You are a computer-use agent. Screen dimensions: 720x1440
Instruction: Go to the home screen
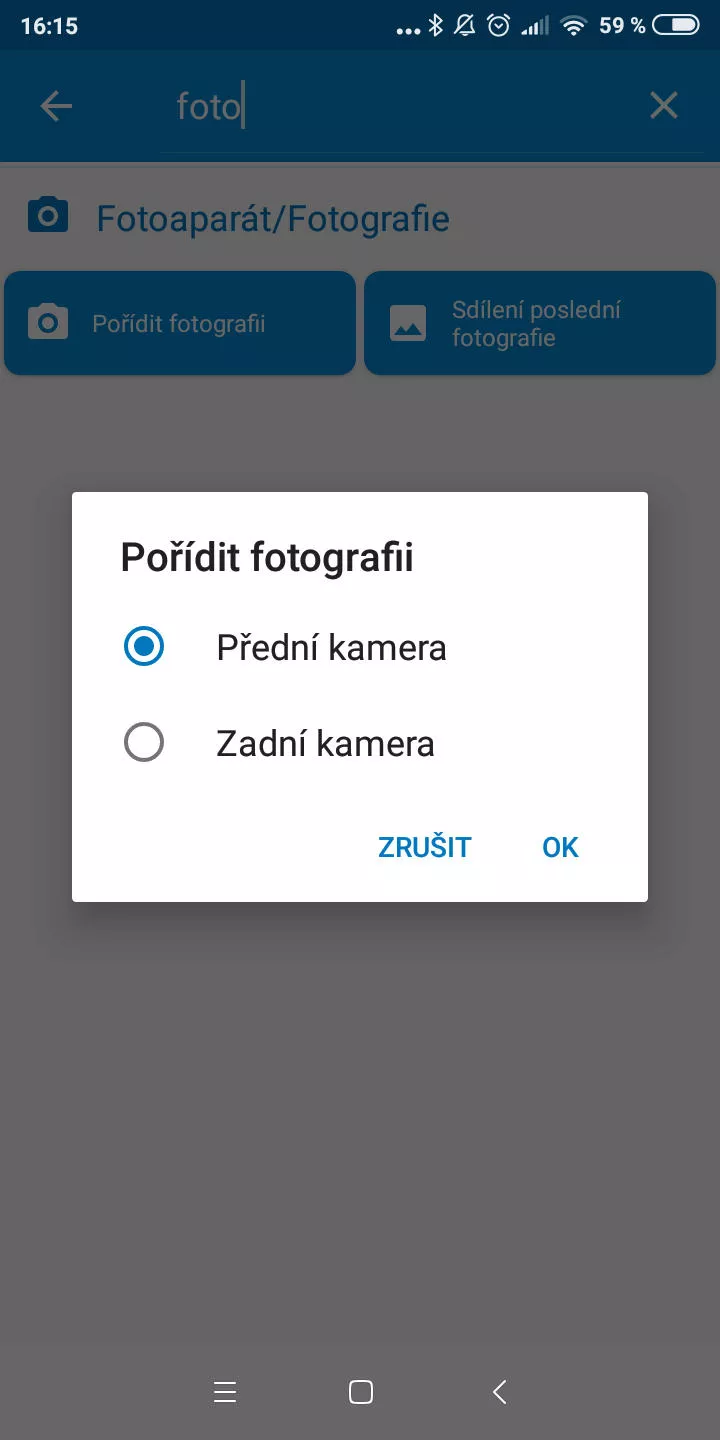(x=361, y=1392)
